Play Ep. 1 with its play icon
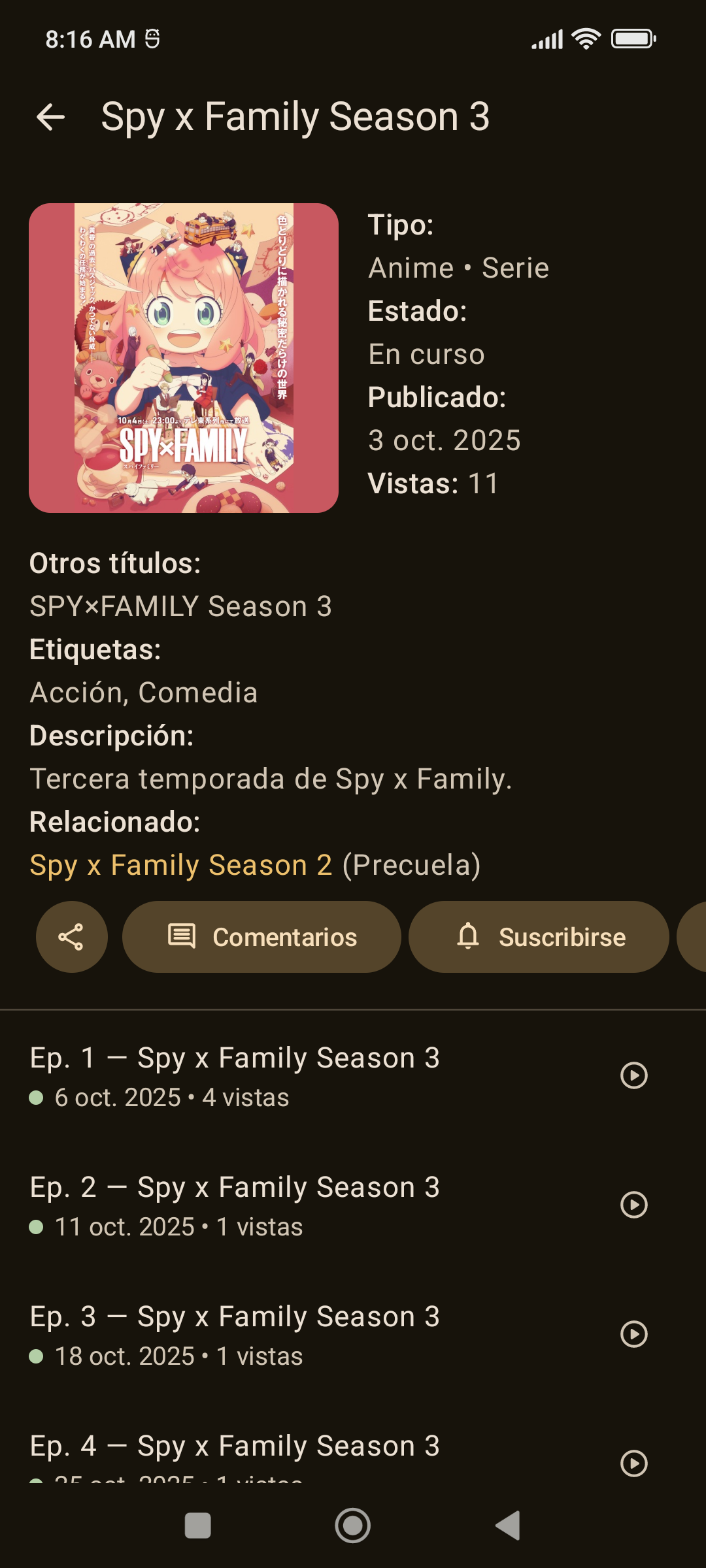The image size is (706, 1568). (x=633, y=1075)
